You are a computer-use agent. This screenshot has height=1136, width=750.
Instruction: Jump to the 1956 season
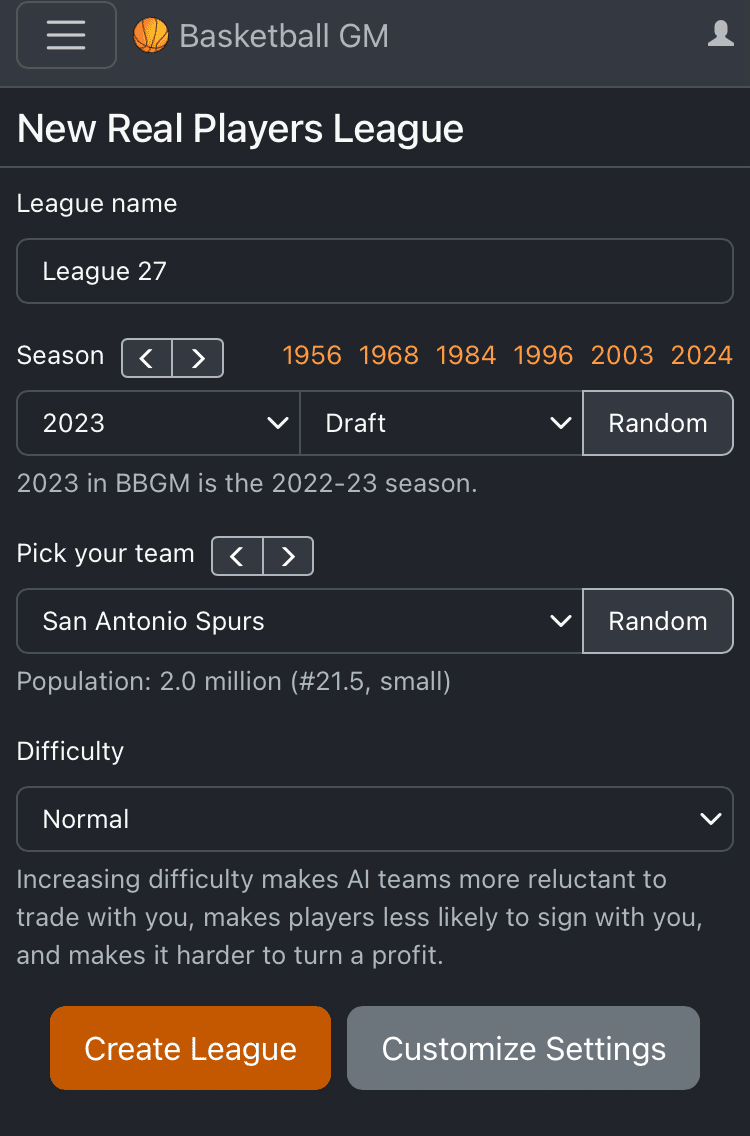(x=312, y=355)
